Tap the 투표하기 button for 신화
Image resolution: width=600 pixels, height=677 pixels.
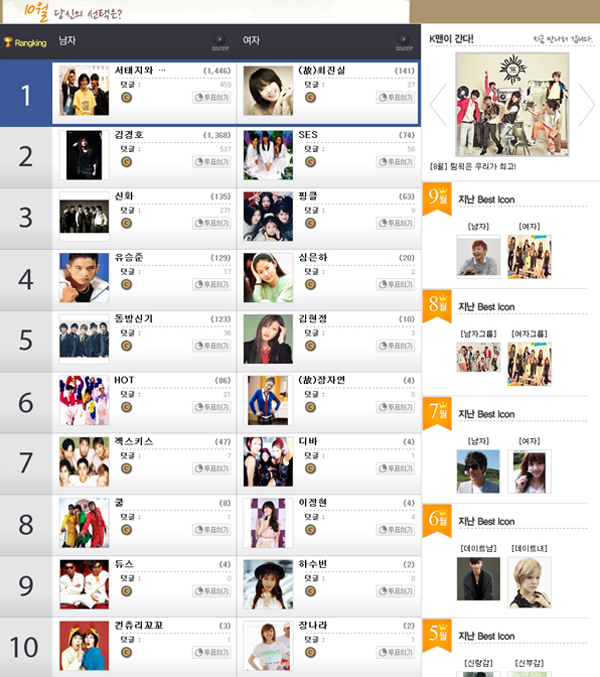[x=212, y=222]
